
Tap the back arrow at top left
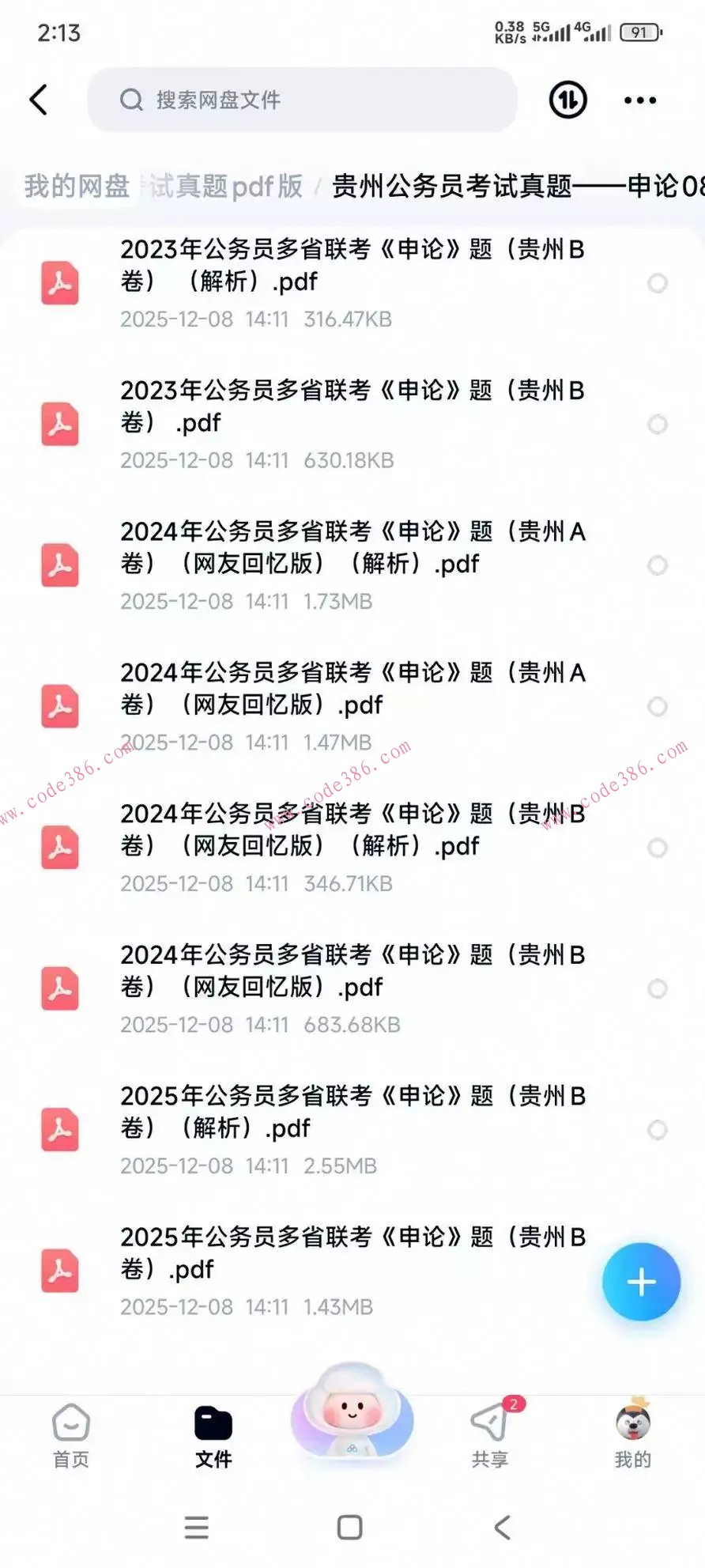(39, 100)
